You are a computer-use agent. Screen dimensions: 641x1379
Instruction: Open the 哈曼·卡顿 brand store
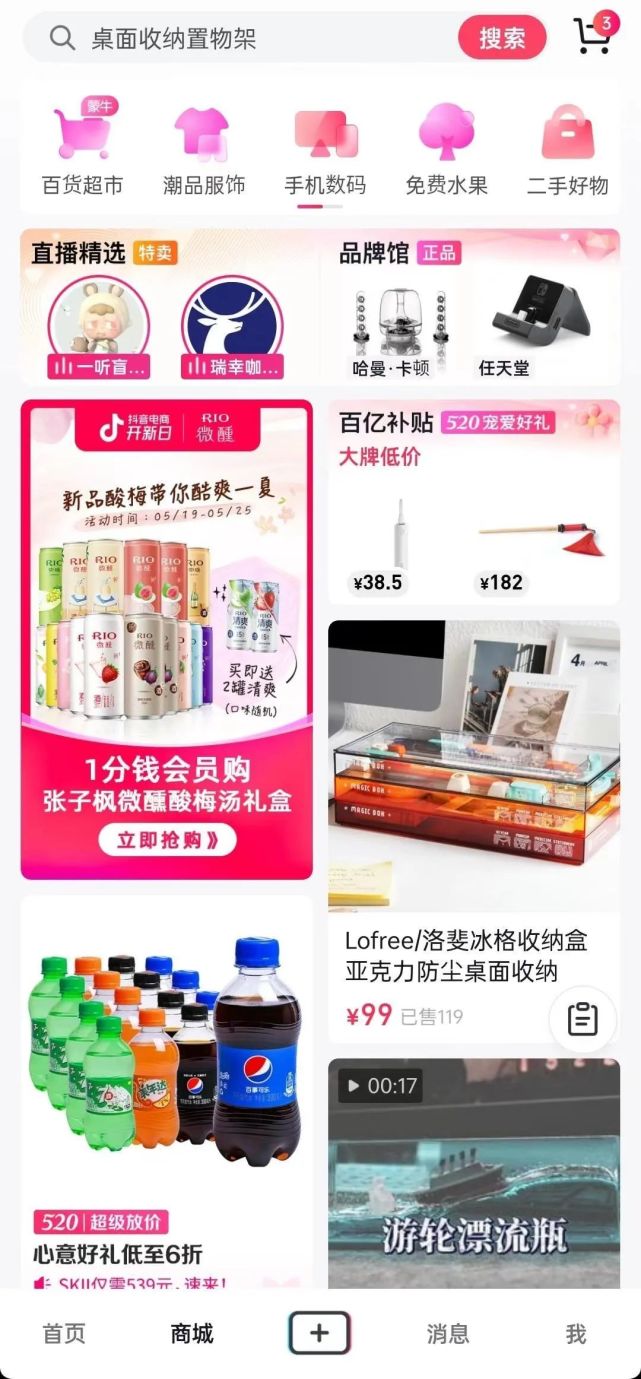click(391, 325)
